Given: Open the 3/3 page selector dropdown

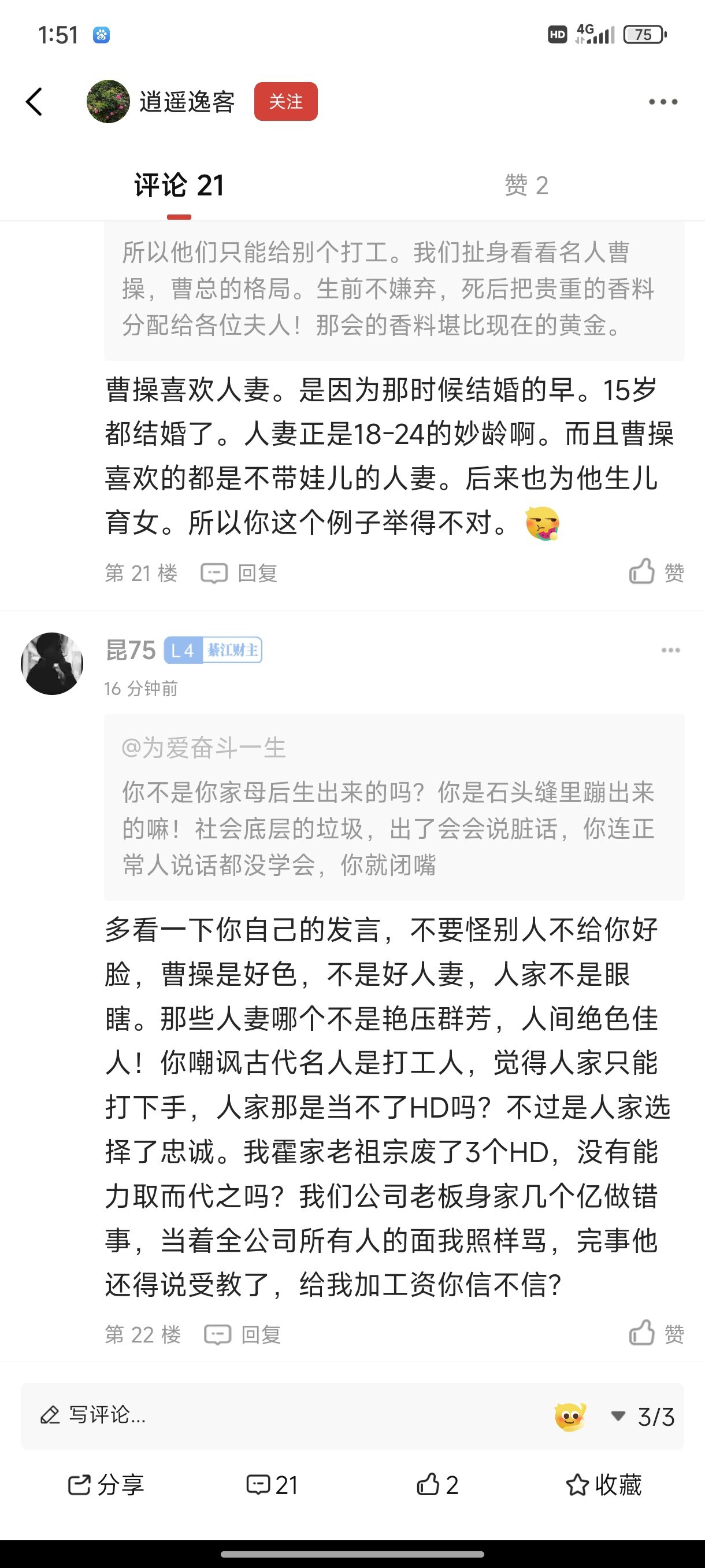Looking at the screenshot, I should pyautogui.click(x=644, y=1417).
